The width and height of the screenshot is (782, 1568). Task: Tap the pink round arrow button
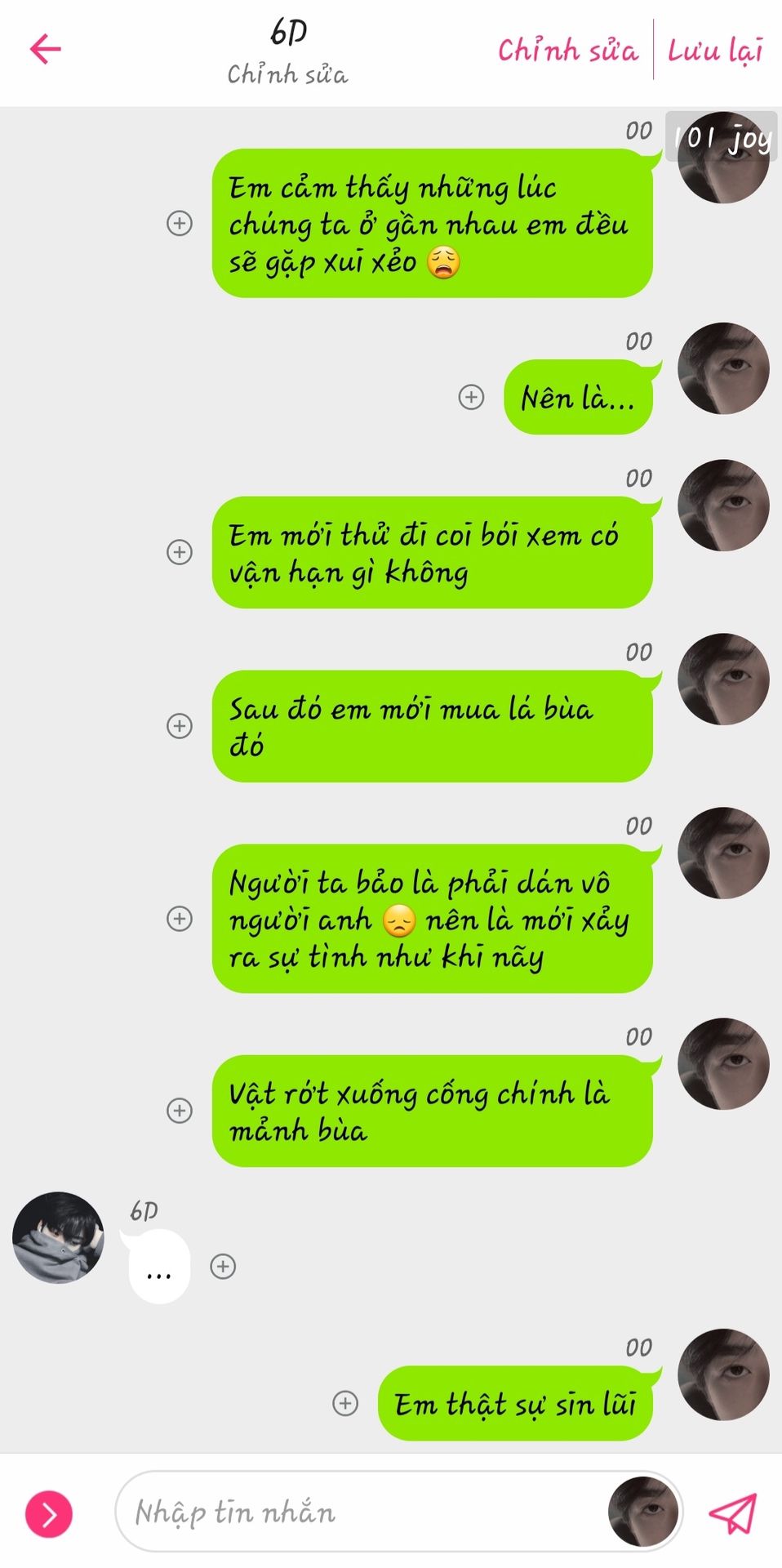(x=49, y=1514)
